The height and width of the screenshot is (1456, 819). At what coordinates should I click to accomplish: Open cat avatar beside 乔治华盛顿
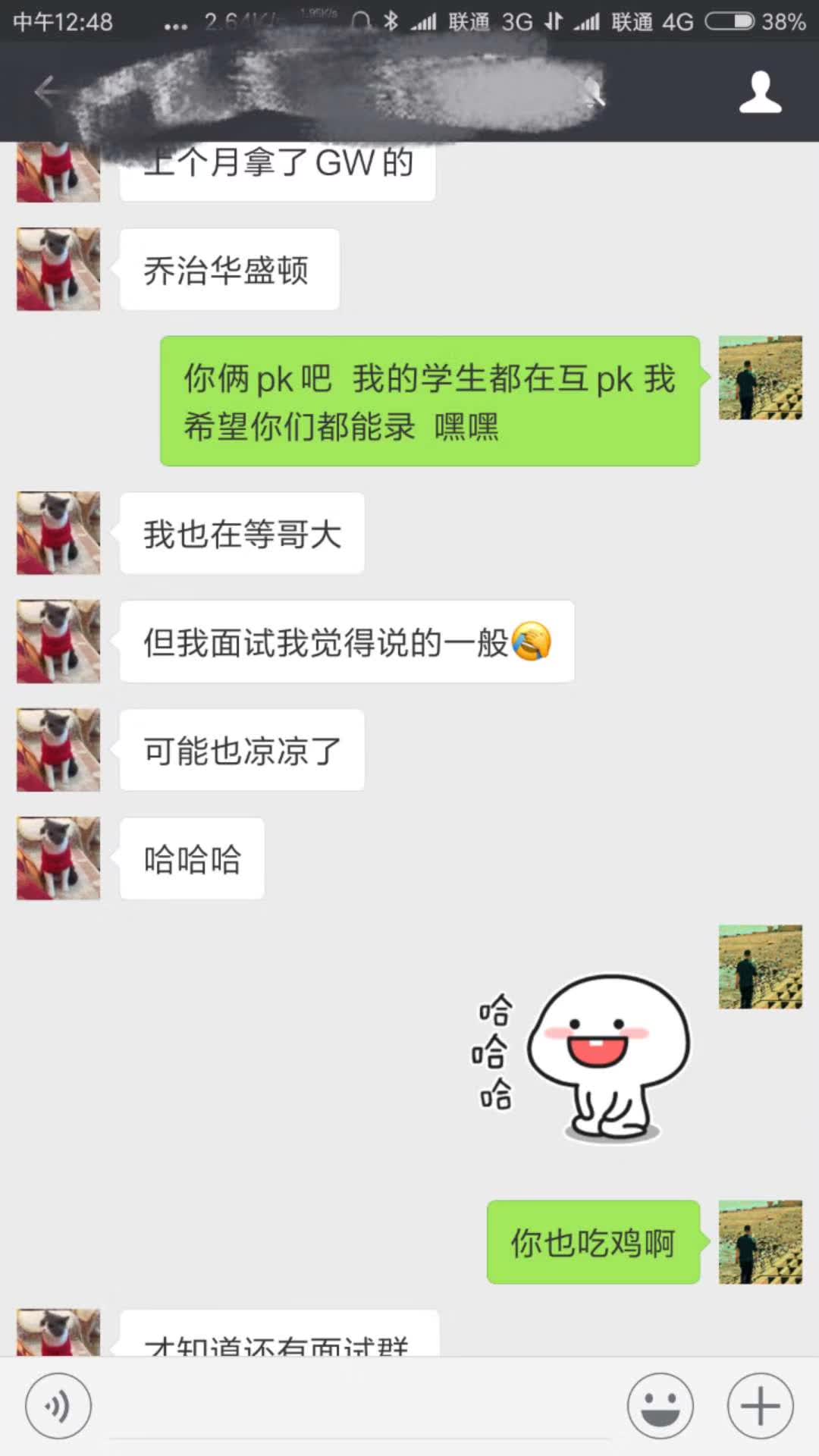(58, 269)
